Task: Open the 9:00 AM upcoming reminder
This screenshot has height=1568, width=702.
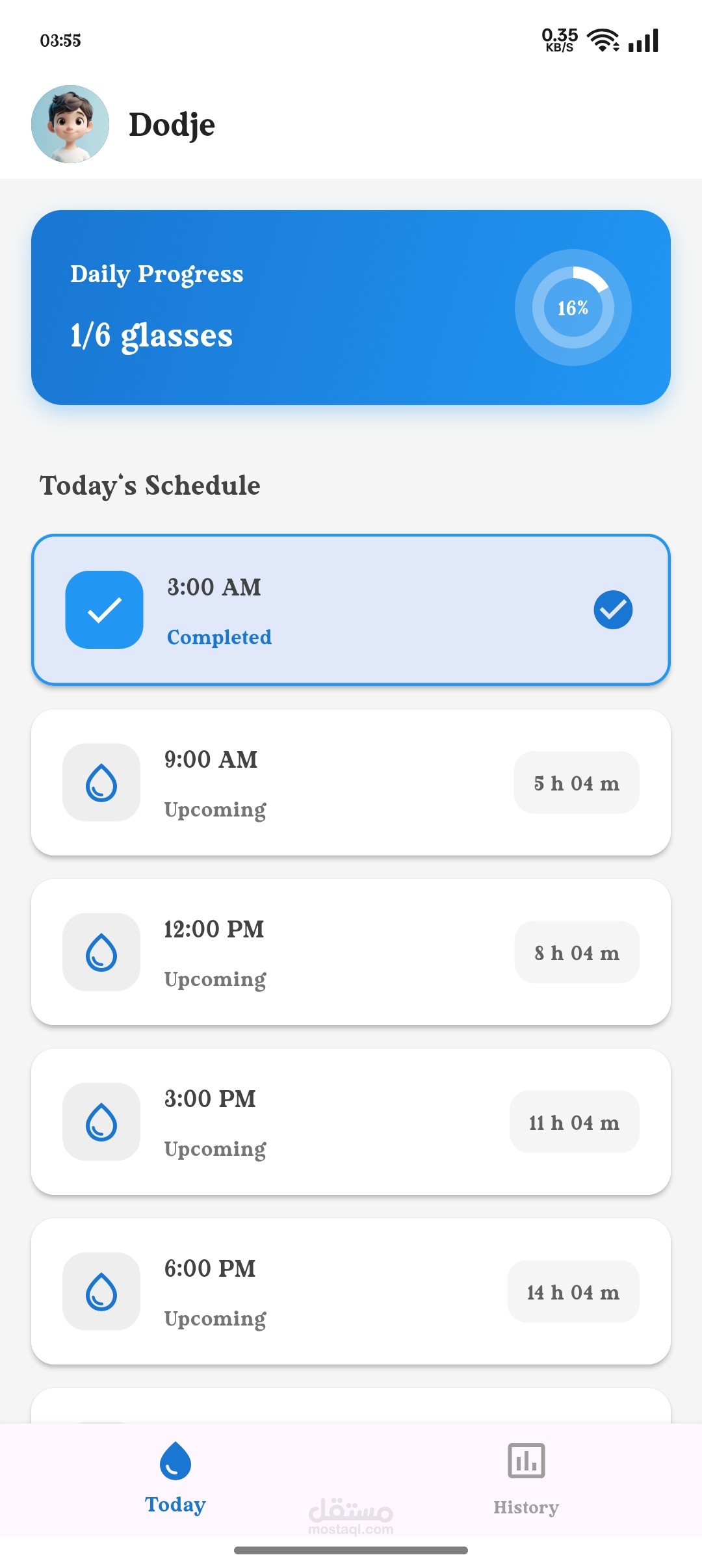Action: (x=351, y=782)
